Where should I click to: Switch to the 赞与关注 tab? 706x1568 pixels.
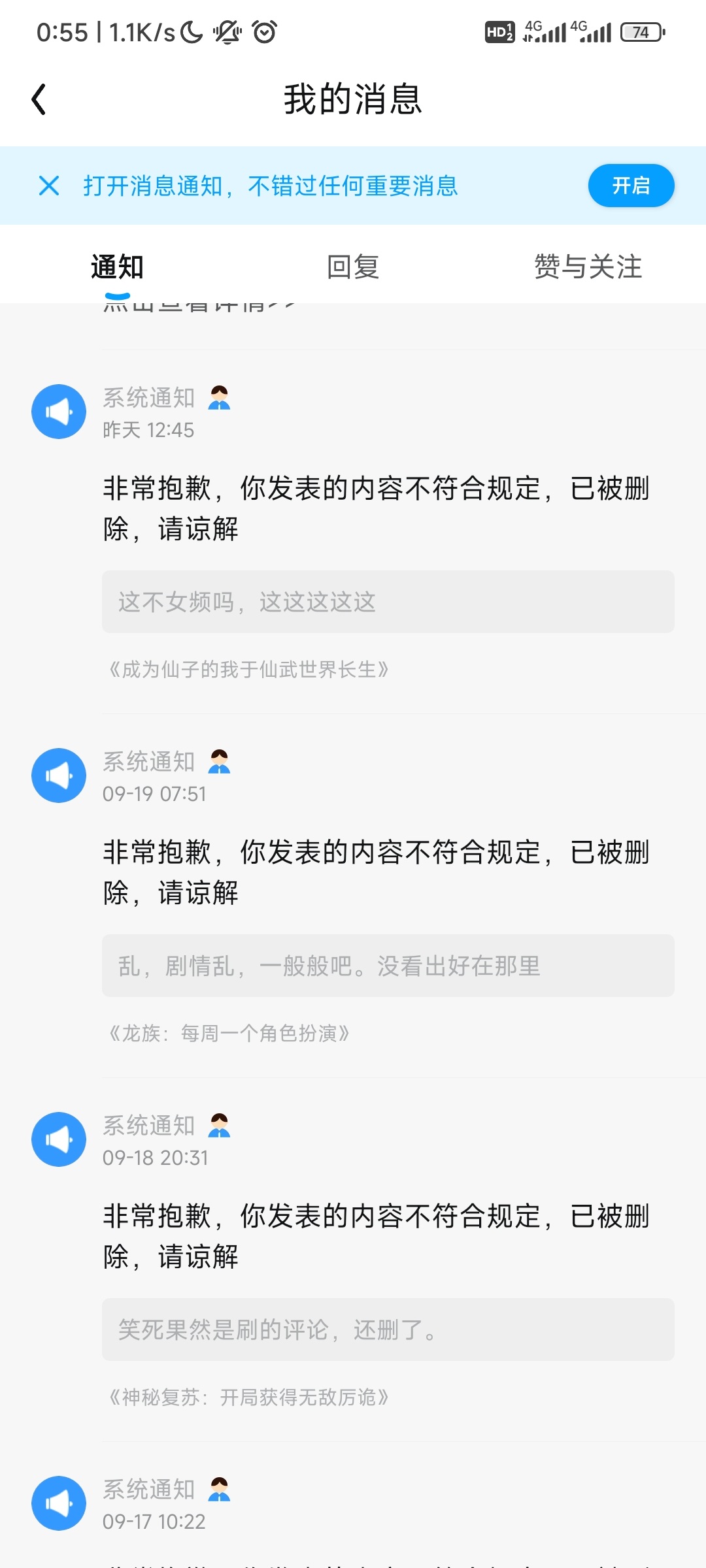pyautogui.click(x=588, y=267)
